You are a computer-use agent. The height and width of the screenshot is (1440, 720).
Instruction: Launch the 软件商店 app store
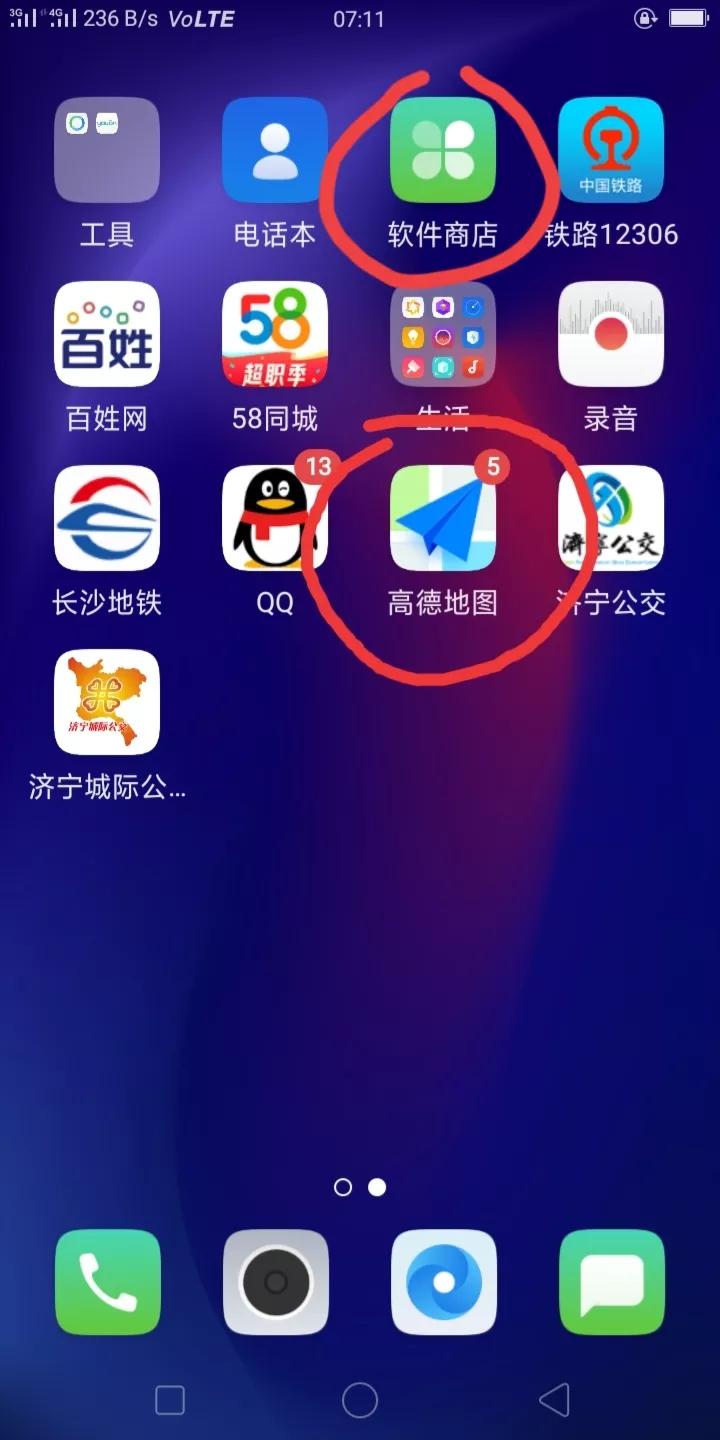click(x=443, y=150)
